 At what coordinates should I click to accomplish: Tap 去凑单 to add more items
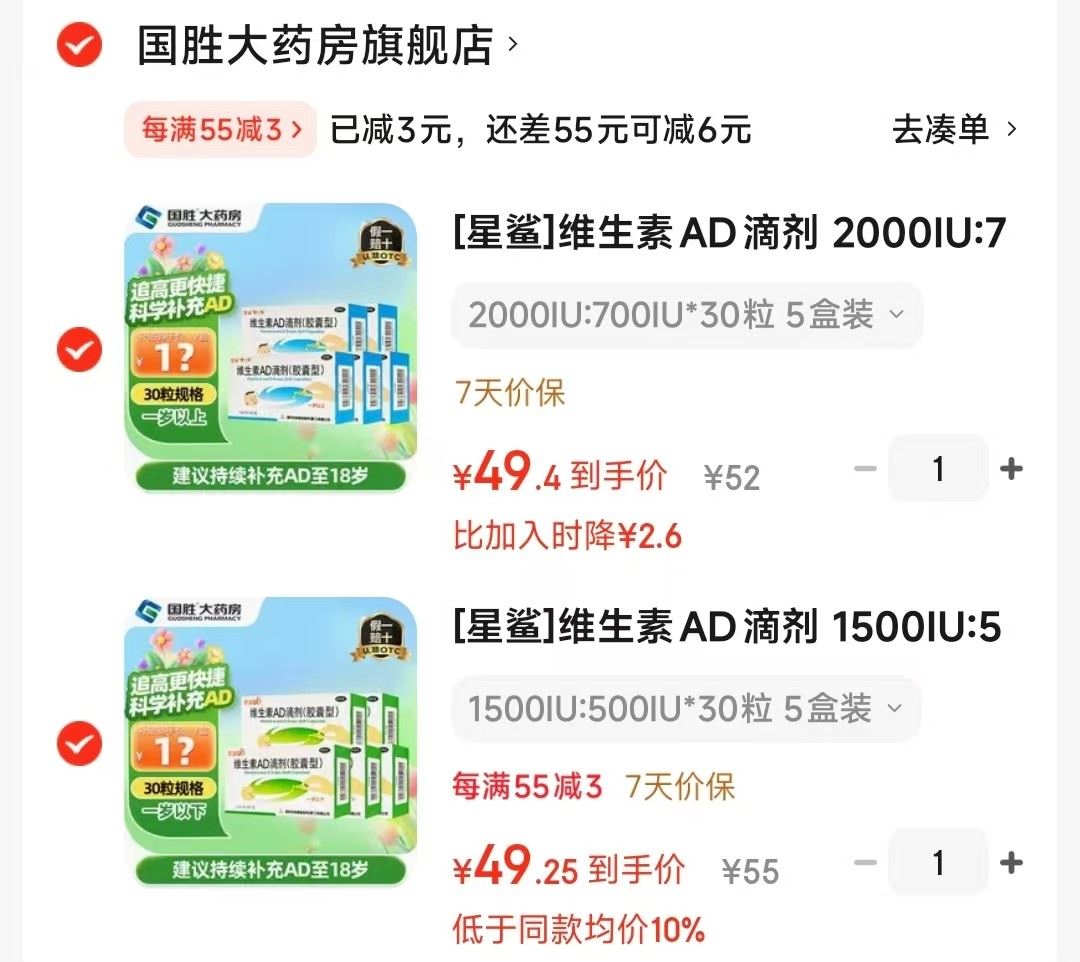[954, 129]
